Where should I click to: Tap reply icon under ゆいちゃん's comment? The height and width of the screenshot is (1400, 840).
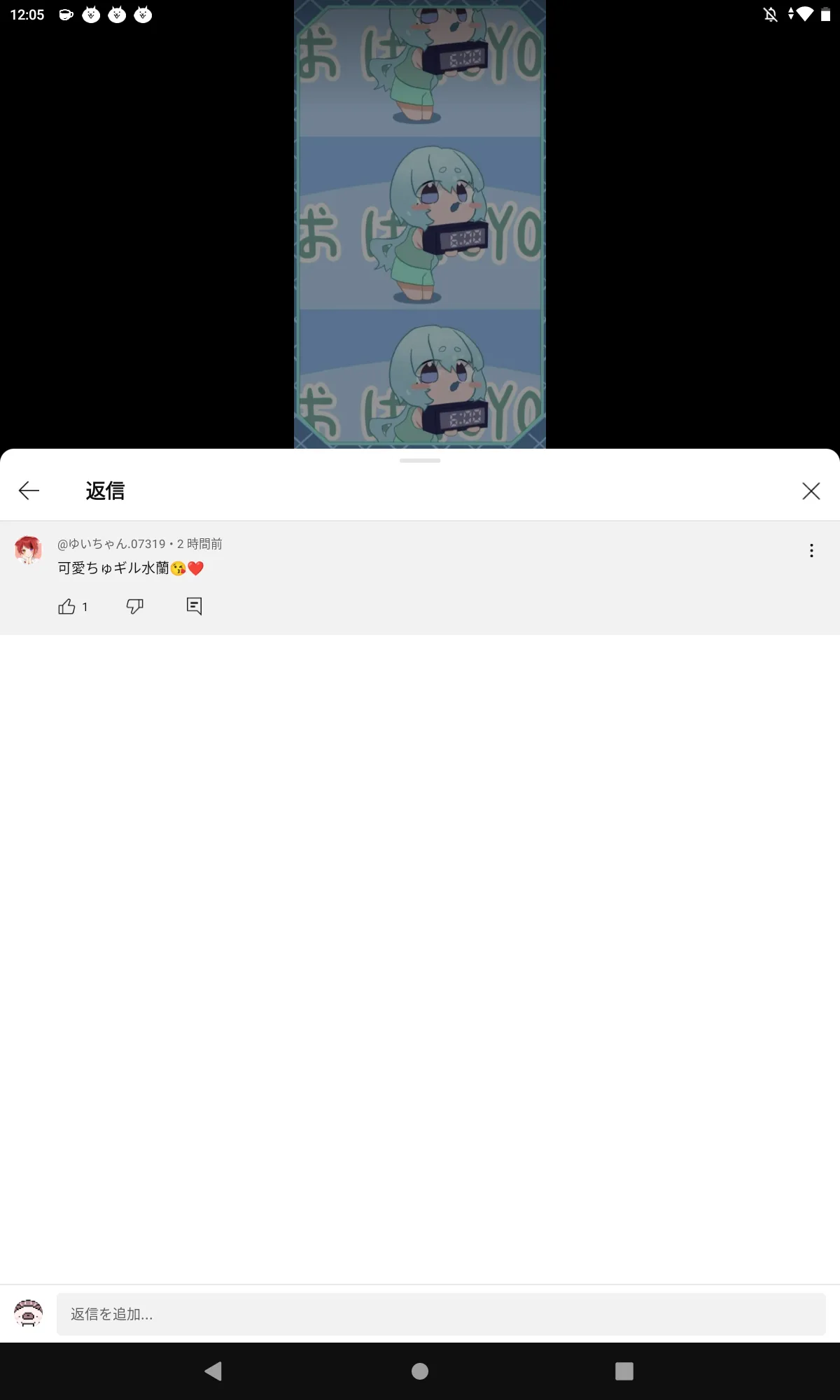(194, 606)
